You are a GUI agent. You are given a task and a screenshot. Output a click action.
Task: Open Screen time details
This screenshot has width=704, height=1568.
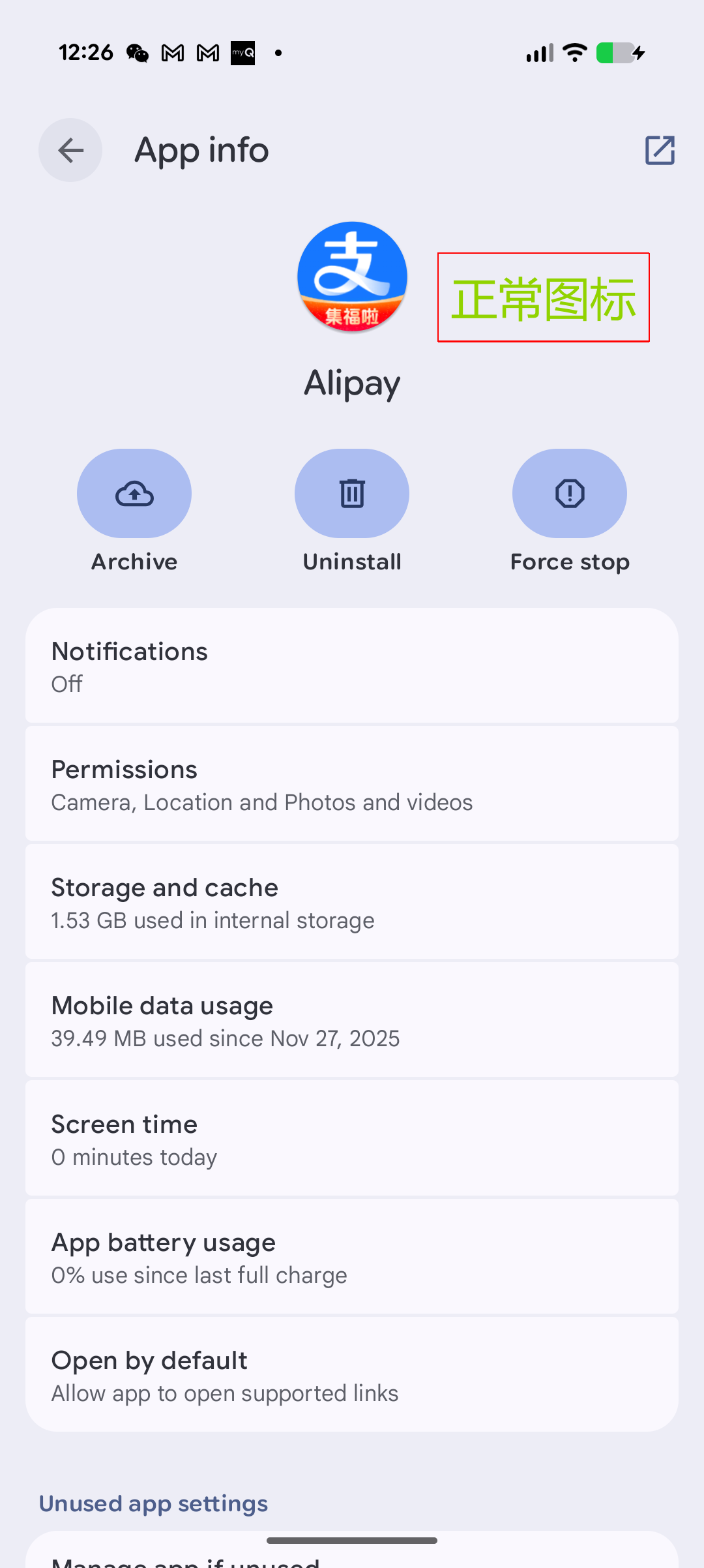point(352,1139)
